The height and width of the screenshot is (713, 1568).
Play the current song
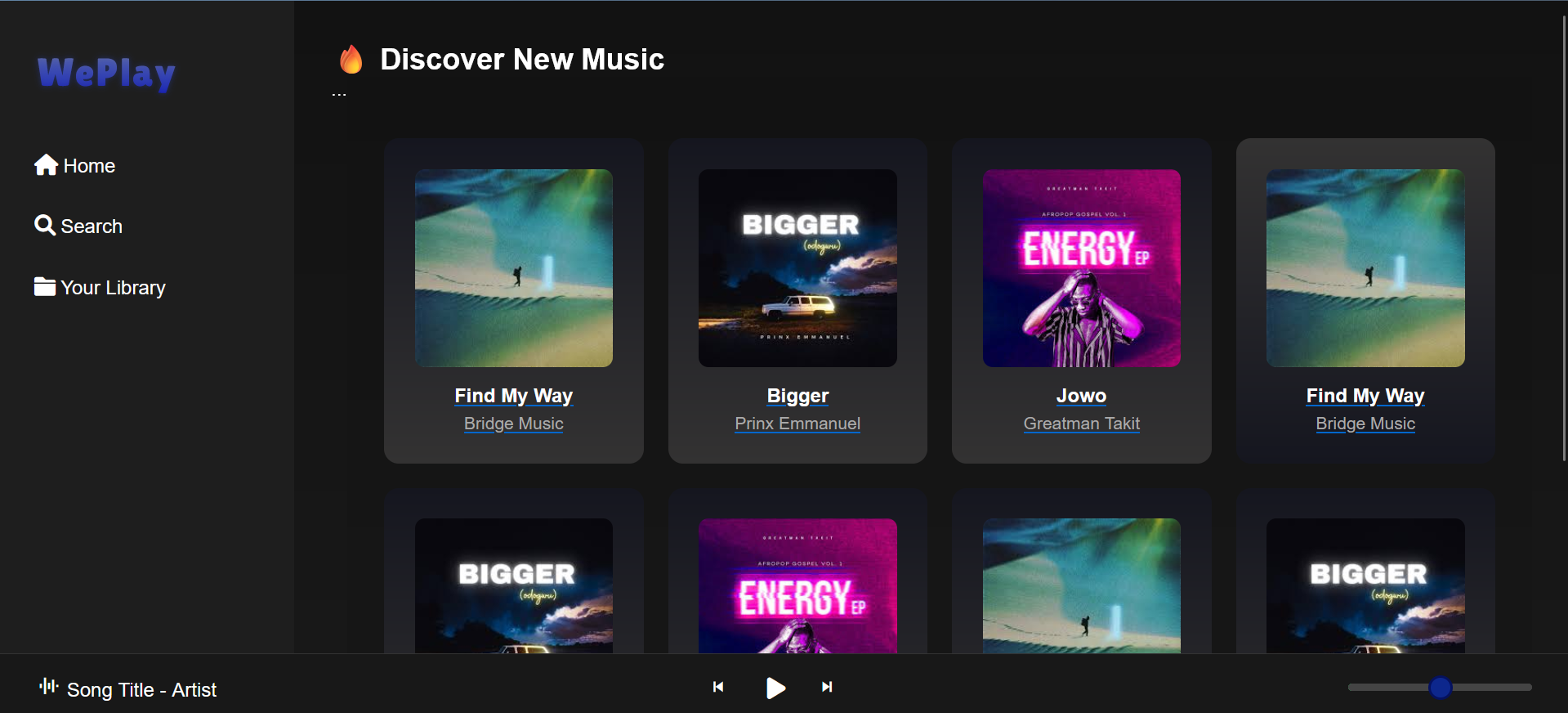tap(775, 688)
